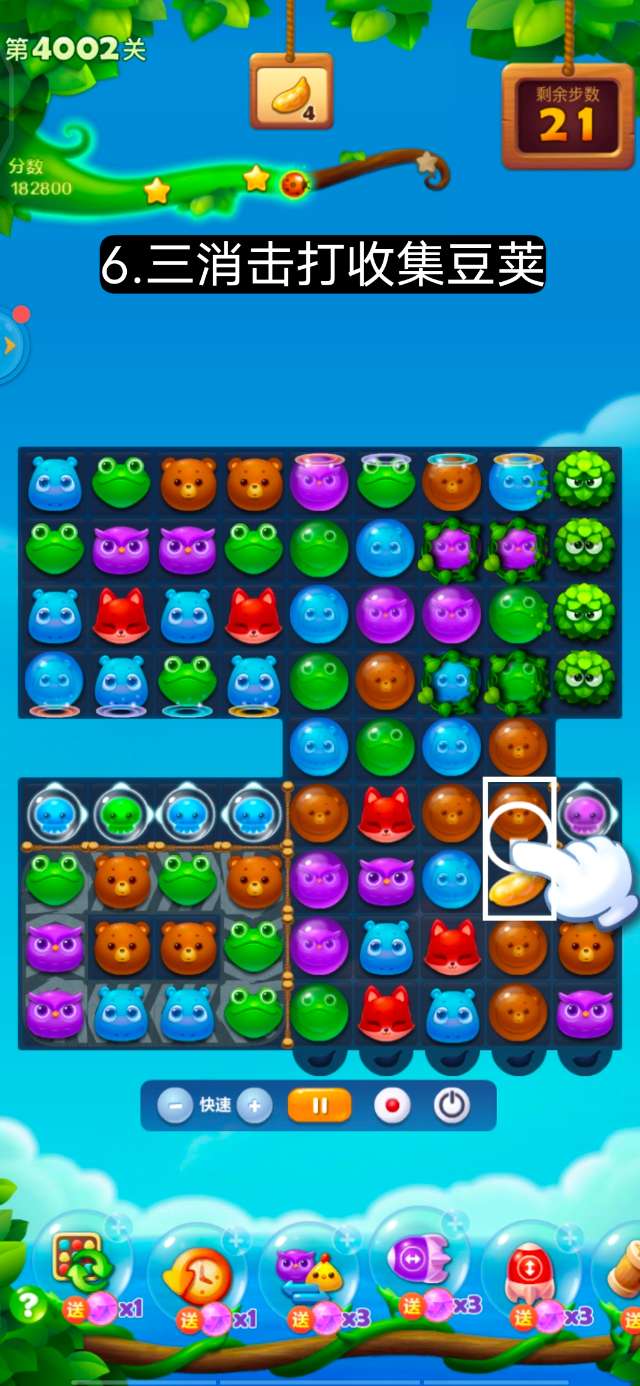This screenshot has width=640, height=1386.
Task: Tap the golden bean pod tile on the board
Action: (518, 887)
